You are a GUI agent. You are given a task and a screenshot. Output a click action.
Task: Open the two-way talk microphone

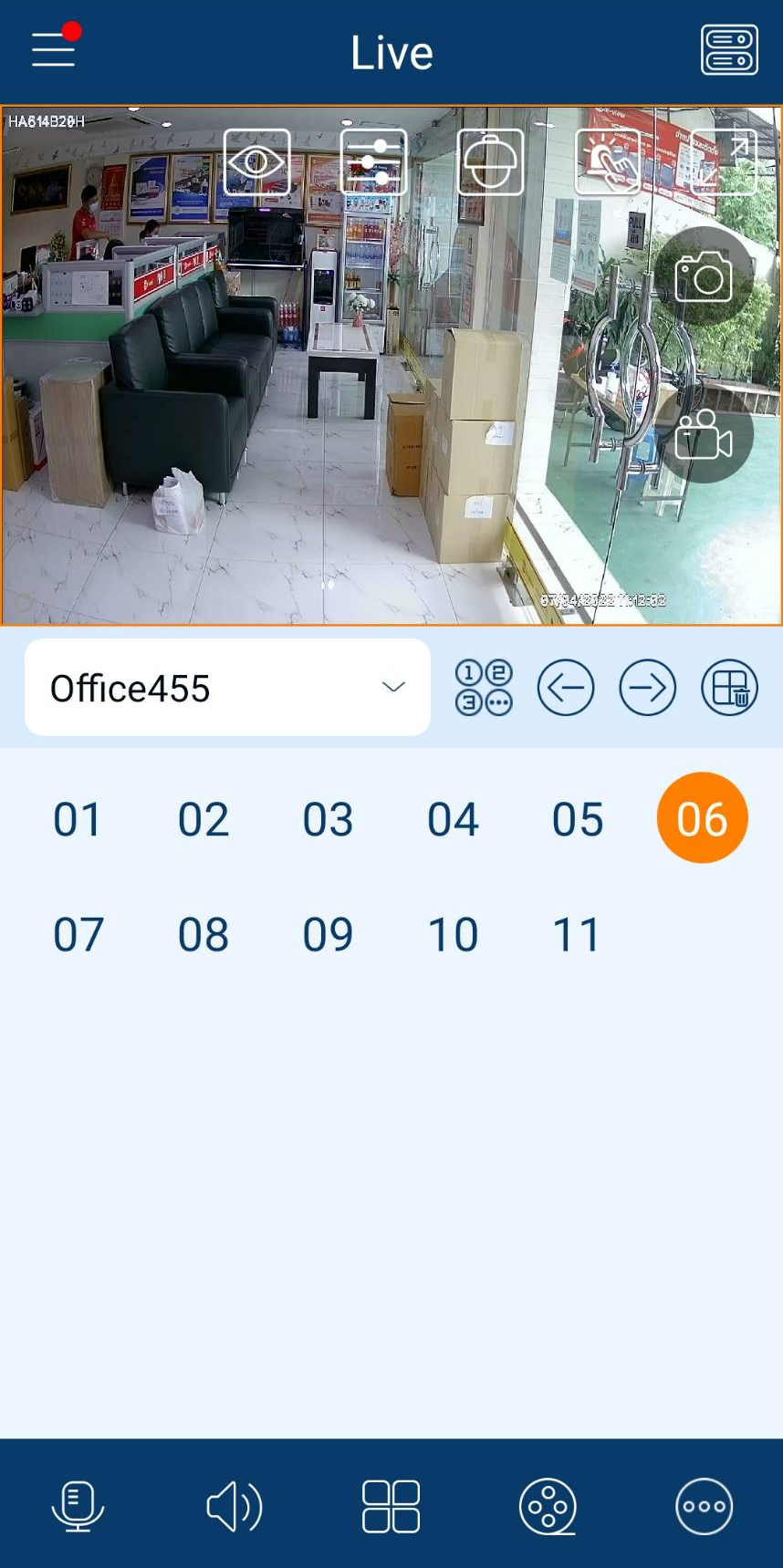(x=78, y=1506)
